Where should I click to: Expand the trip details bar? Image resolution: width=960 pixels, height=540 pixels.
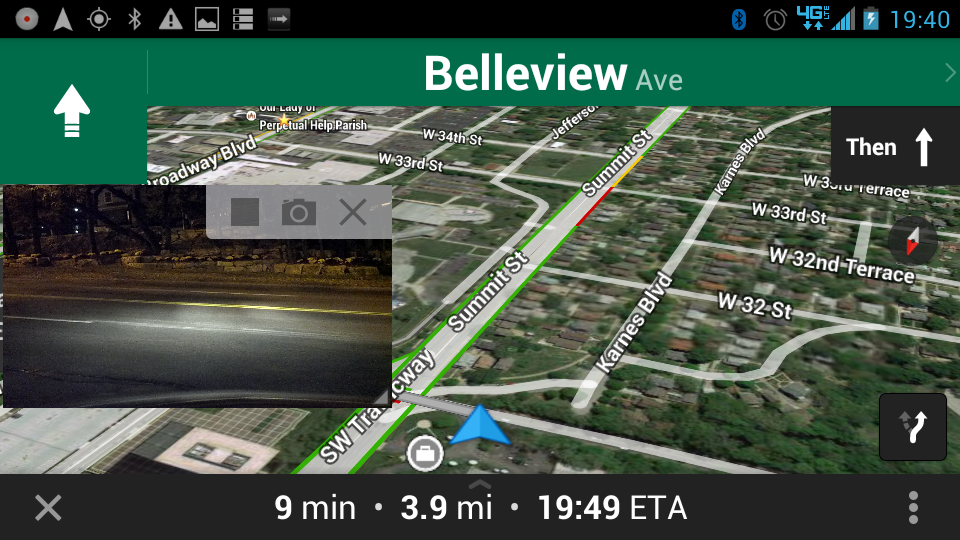click(480, 485)
